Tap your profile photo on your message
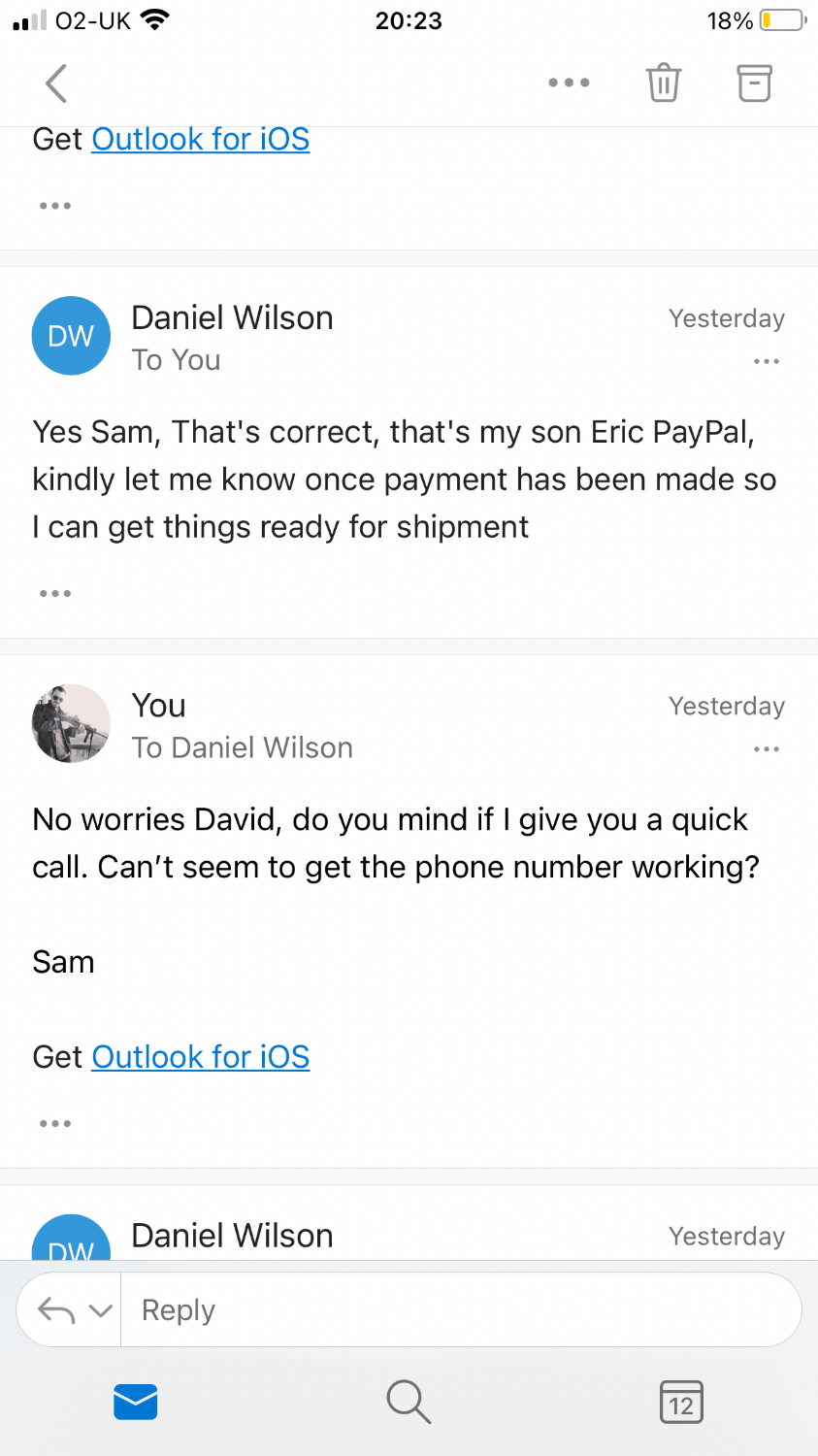 pyautogui.click(x=71, y=723)
